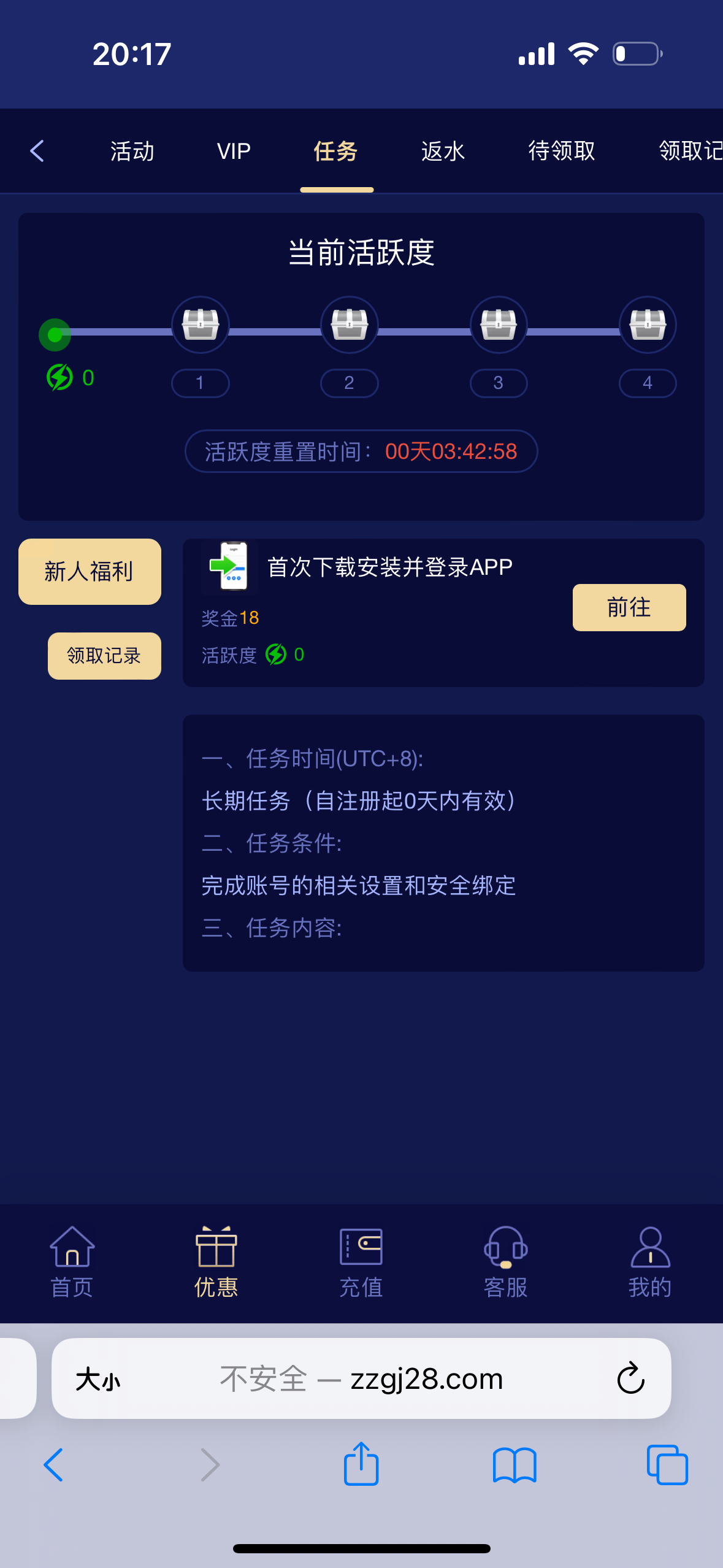Contact 客服 customer service

tap(505, 1262)
